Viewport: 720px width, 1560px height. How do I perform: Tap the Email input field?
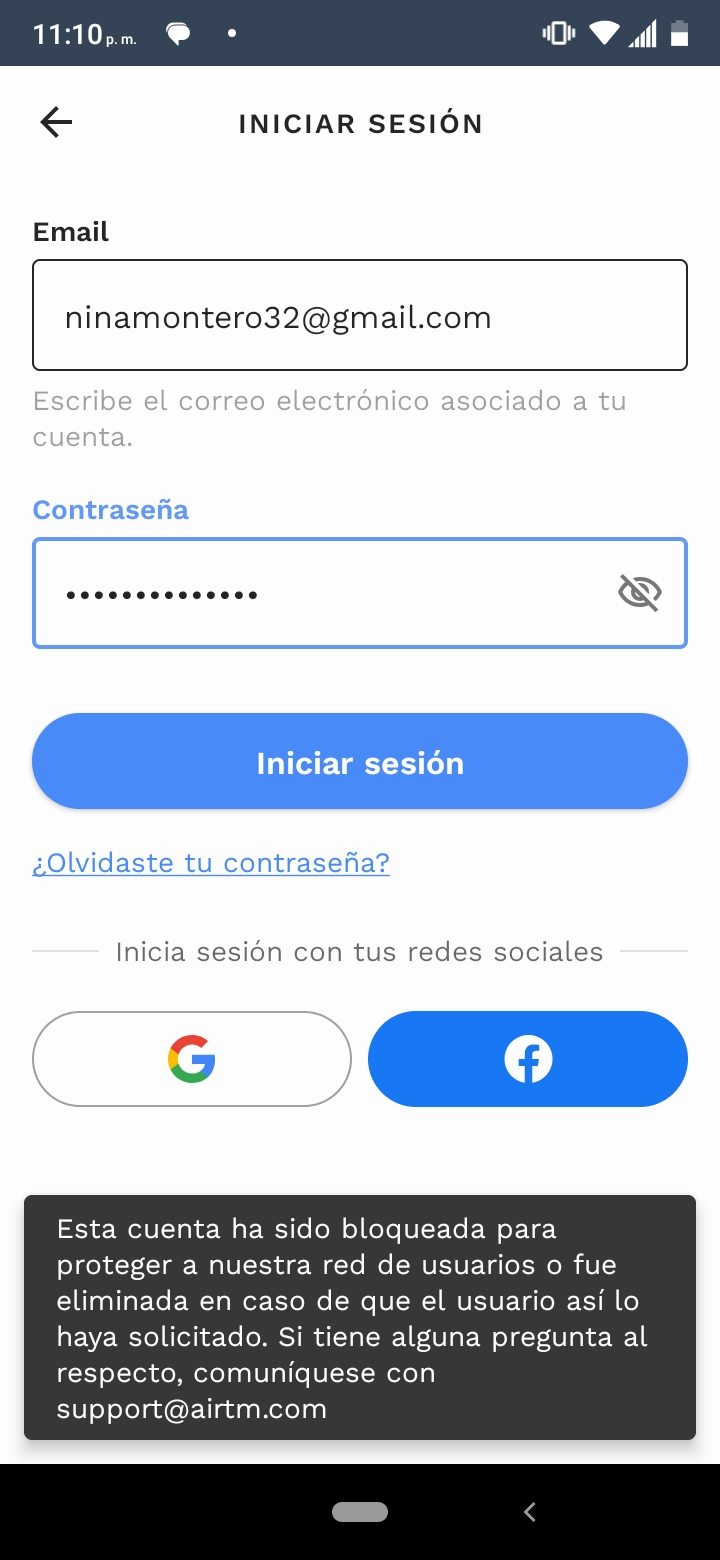pyautogui.click(x=360, y=316)
